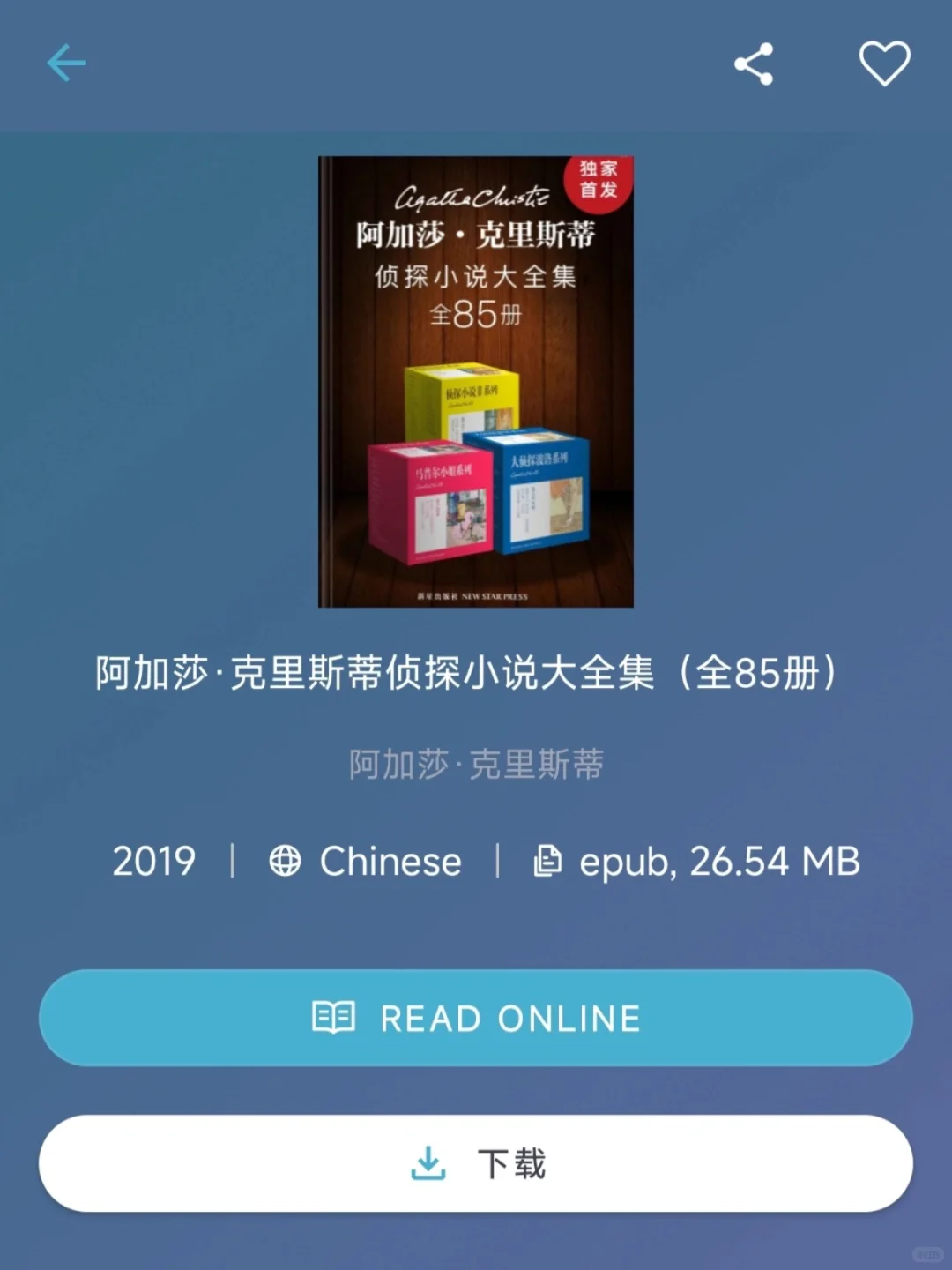The width and height of the screenshot is (952, 1270).
Task: Download the epub via 下载 button
Action: (476, 1163)
